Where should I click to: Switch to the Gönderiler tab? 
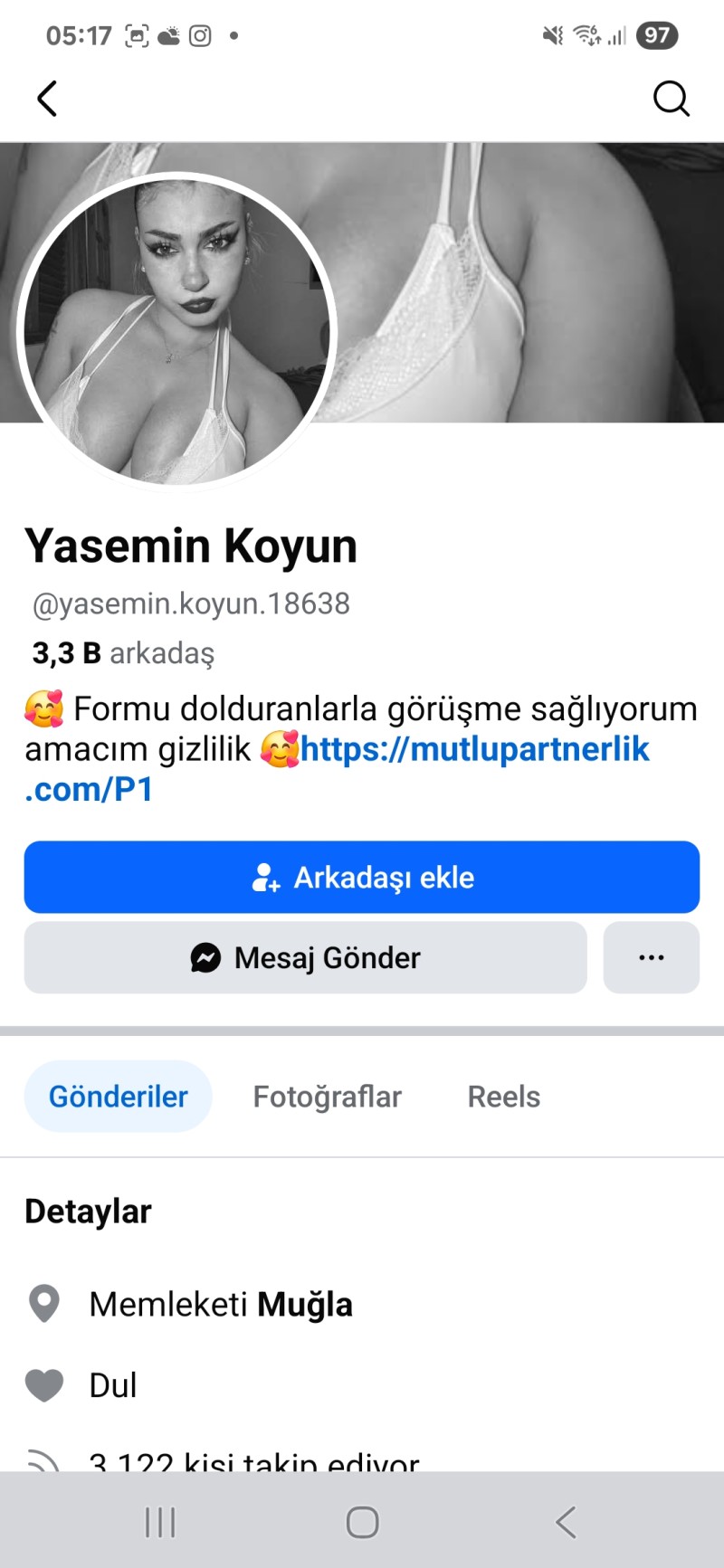click(x=118, y=1096)
